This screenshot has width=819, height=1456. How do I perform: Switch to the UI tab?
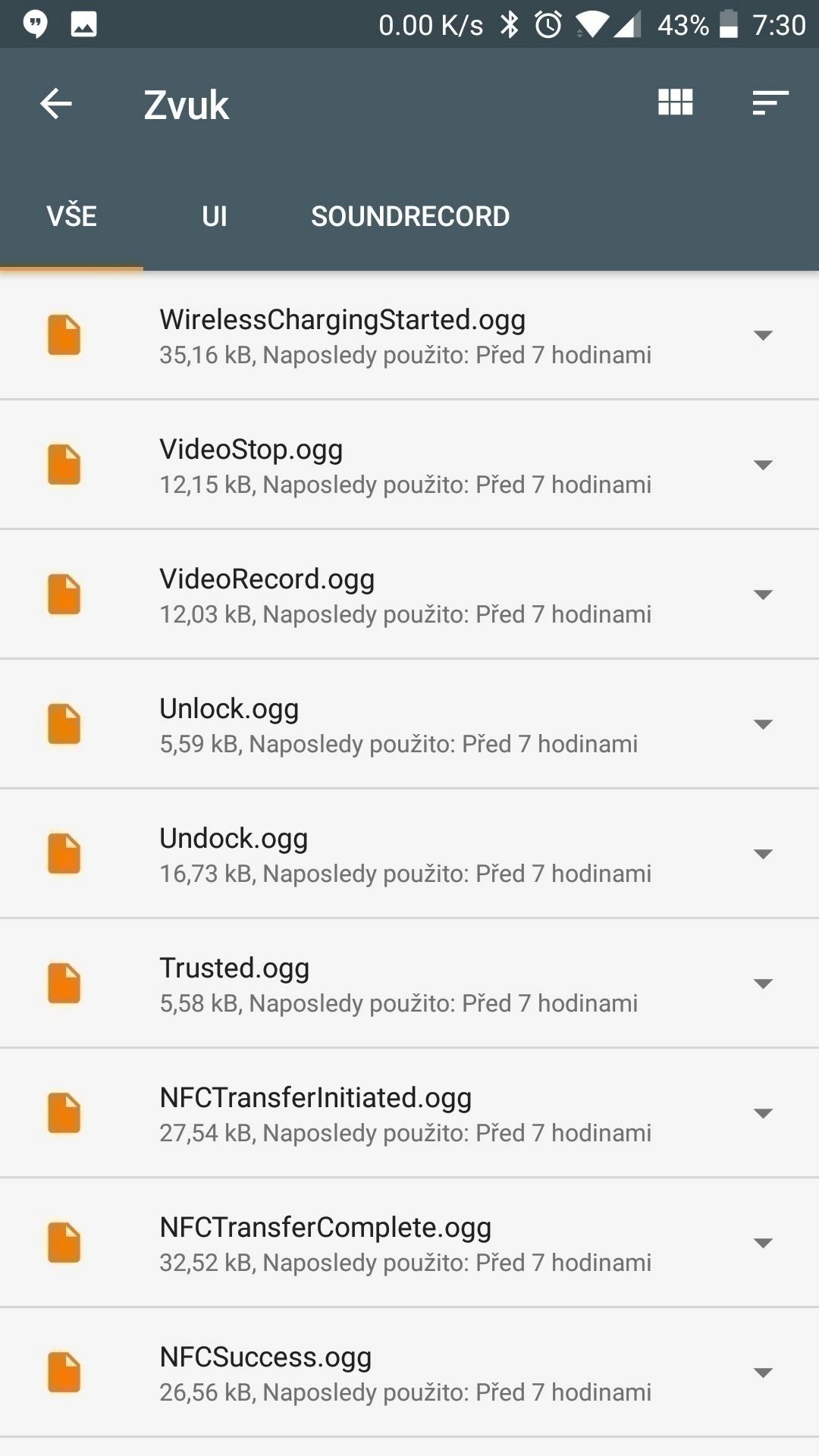pos(215,216)
